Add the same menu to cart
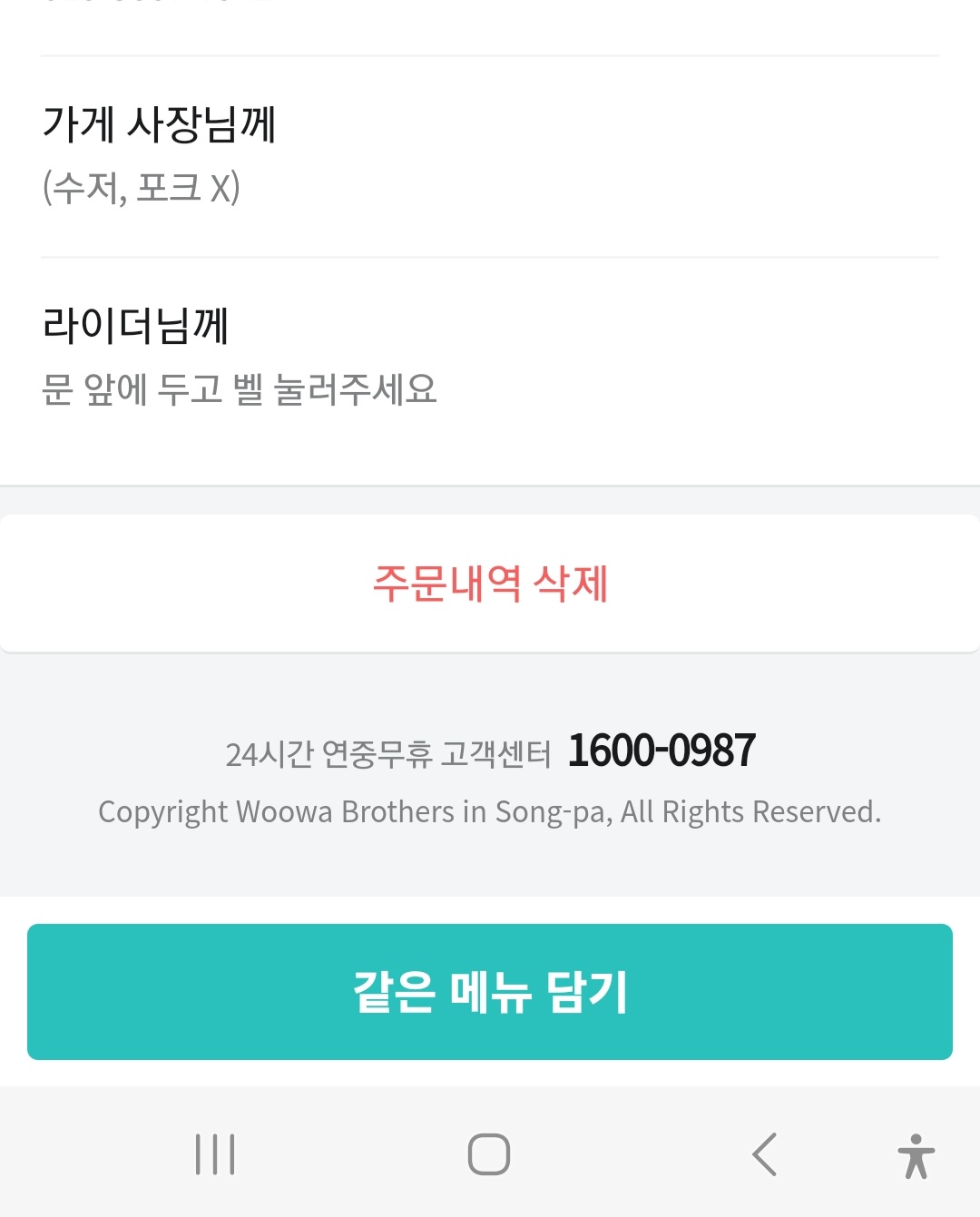 tap(490, 992)
